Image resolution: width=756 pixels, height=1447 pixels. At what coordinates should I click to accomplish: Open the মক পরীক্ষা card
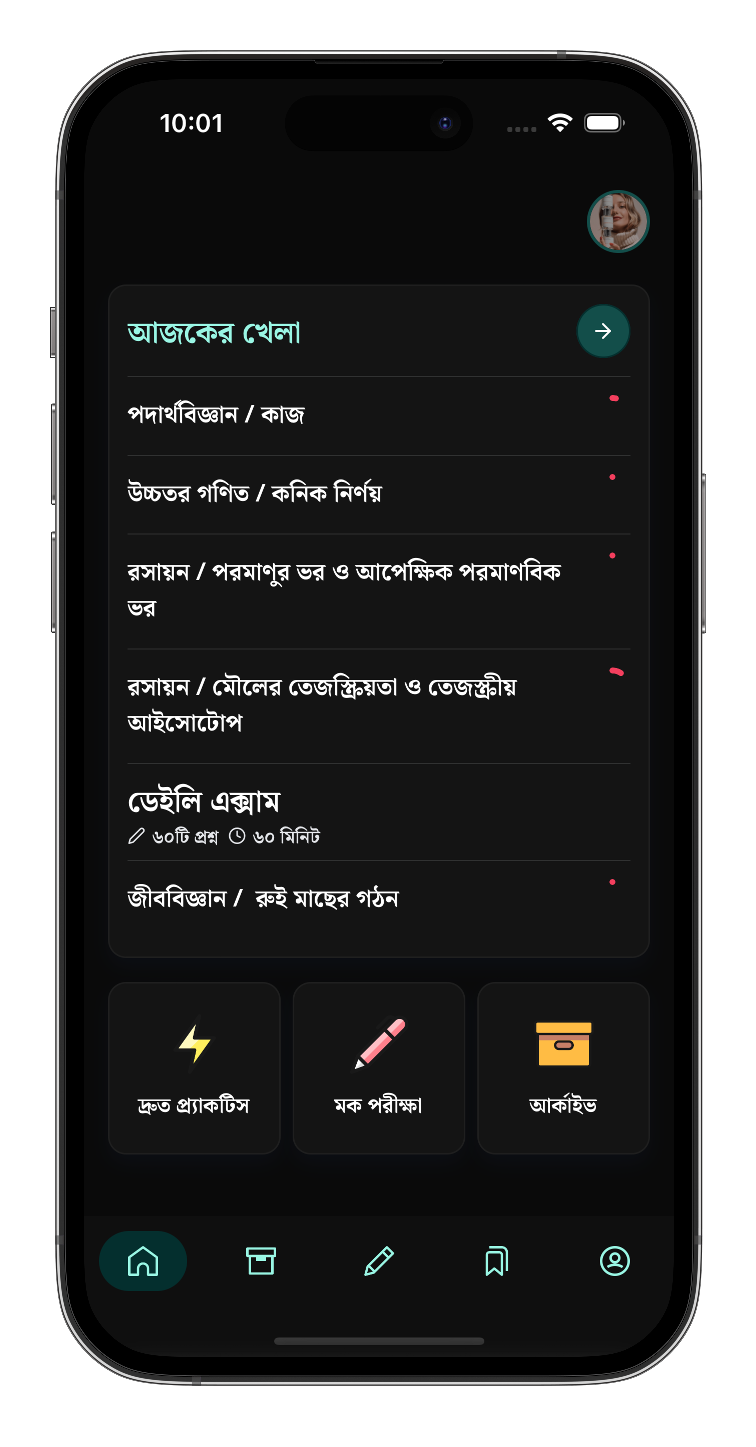pos(378,1068)
